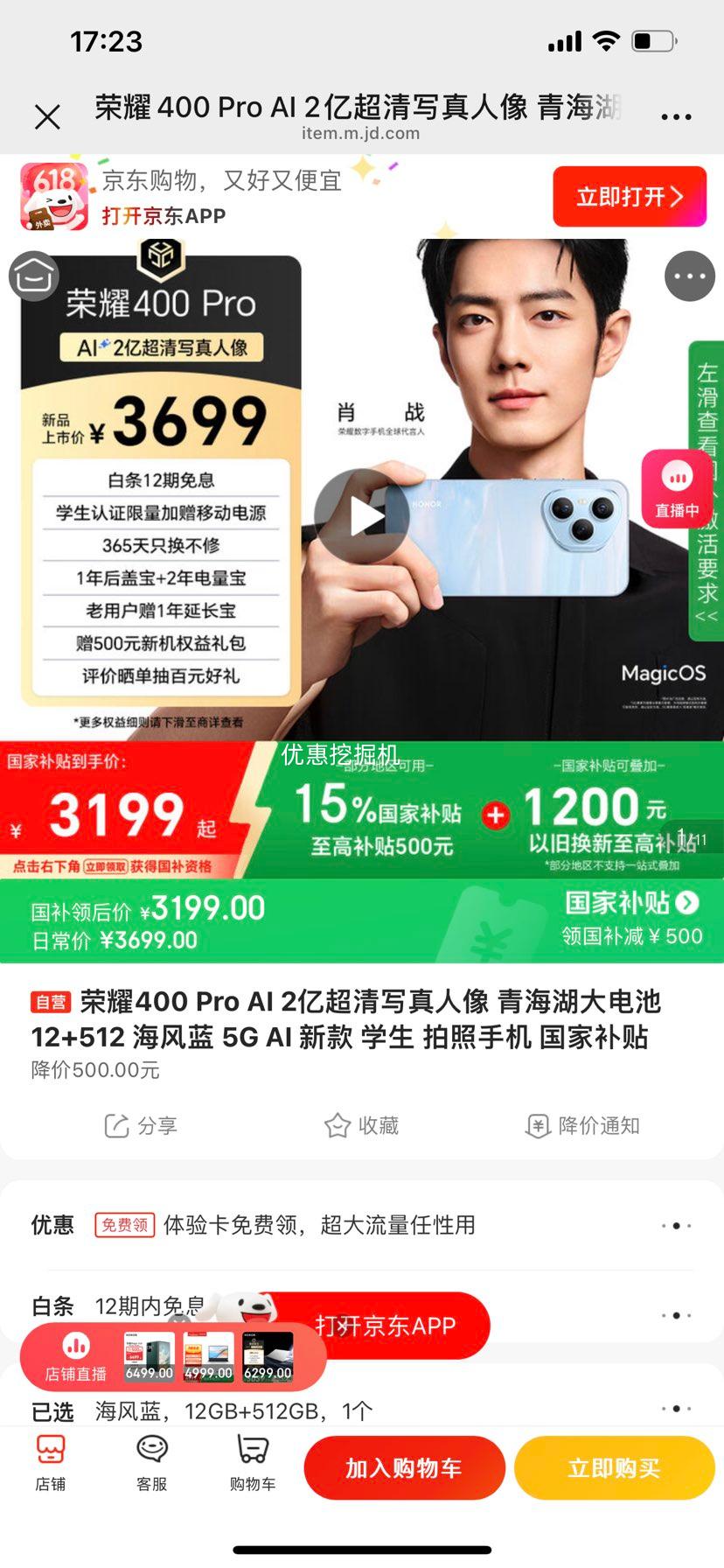This screenshot has height=1568, width=724.
Task: Tap 立即打开 to open JD app
Action: click(629, 197)
